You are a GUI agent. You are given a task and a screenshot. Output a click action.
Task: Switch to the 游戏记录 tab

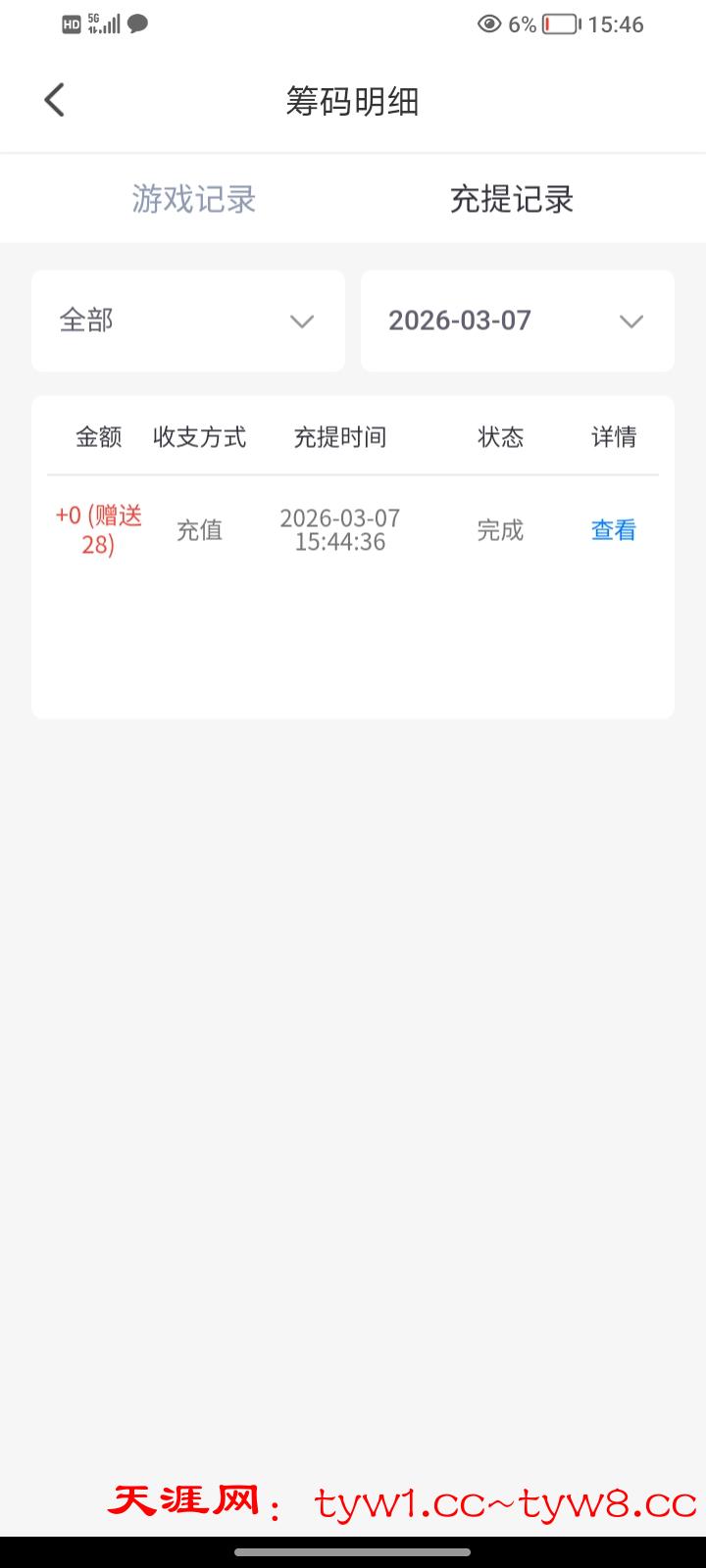(194, 199)
